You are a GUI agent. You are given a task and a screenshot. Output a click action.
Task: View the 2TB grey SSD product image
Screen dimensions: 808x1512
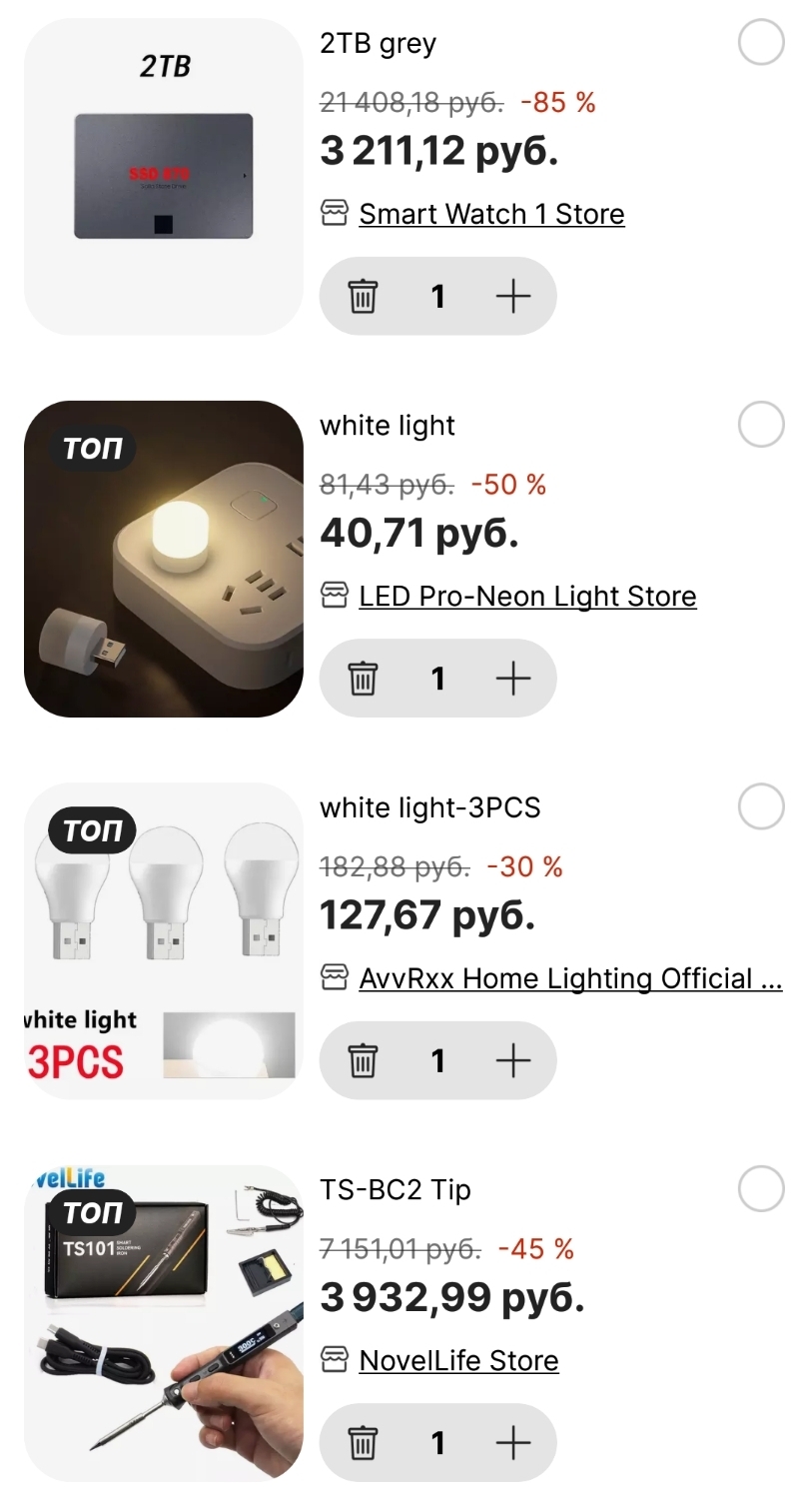(164, 177)
